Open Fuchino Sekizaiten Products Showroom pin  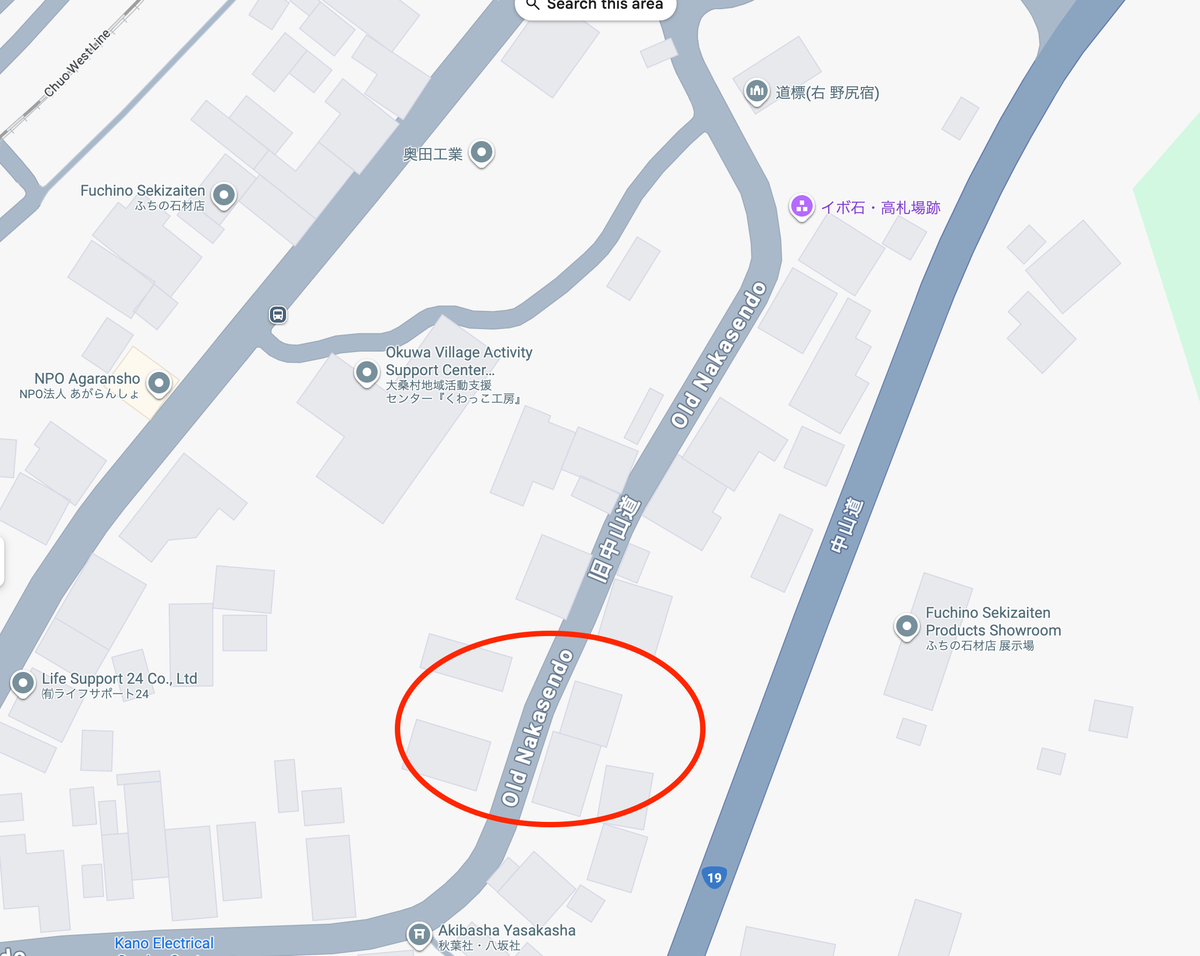(x=907, y=627)
